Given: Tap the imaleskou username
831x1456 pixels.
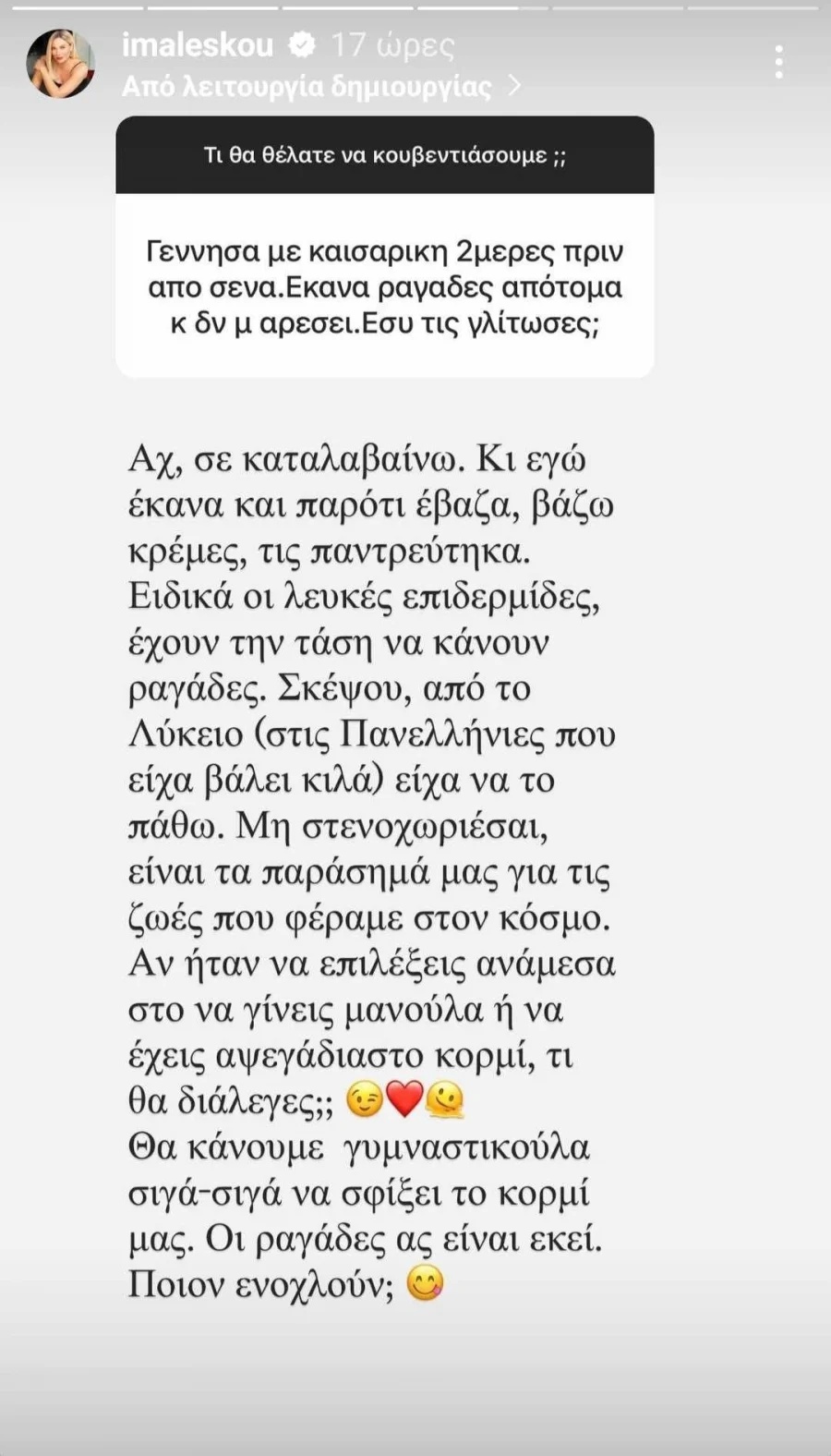Looking at the screenshot, I should click(197, 44).
